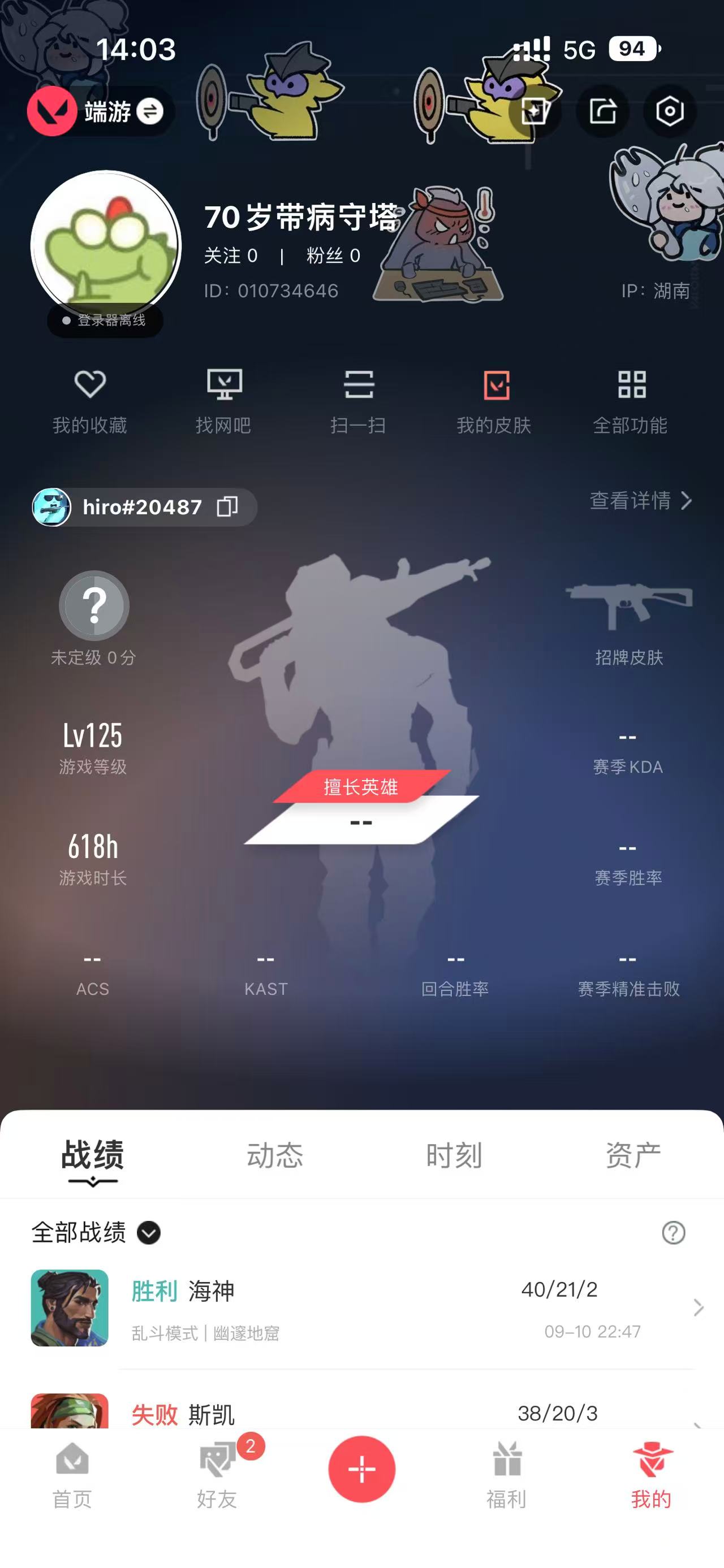Switch to the 资产 tab
This screenshot has width=724, height=1568.
pos(633,1155)
